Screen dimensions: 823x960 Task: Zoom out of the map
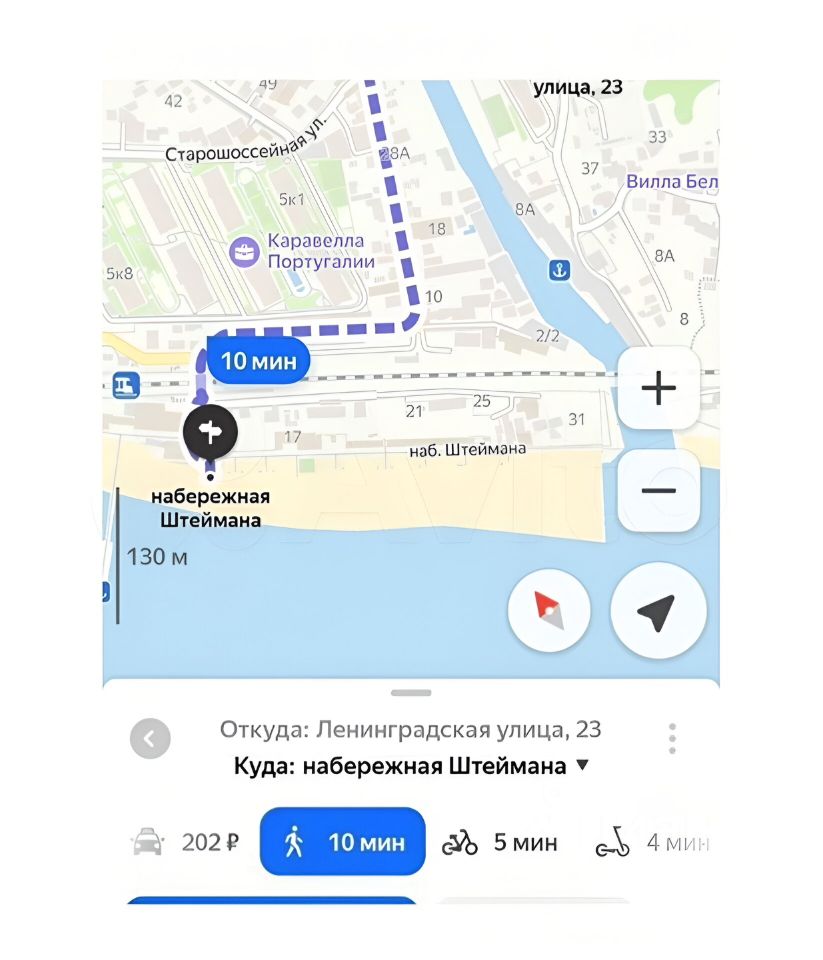click(658, 490)
